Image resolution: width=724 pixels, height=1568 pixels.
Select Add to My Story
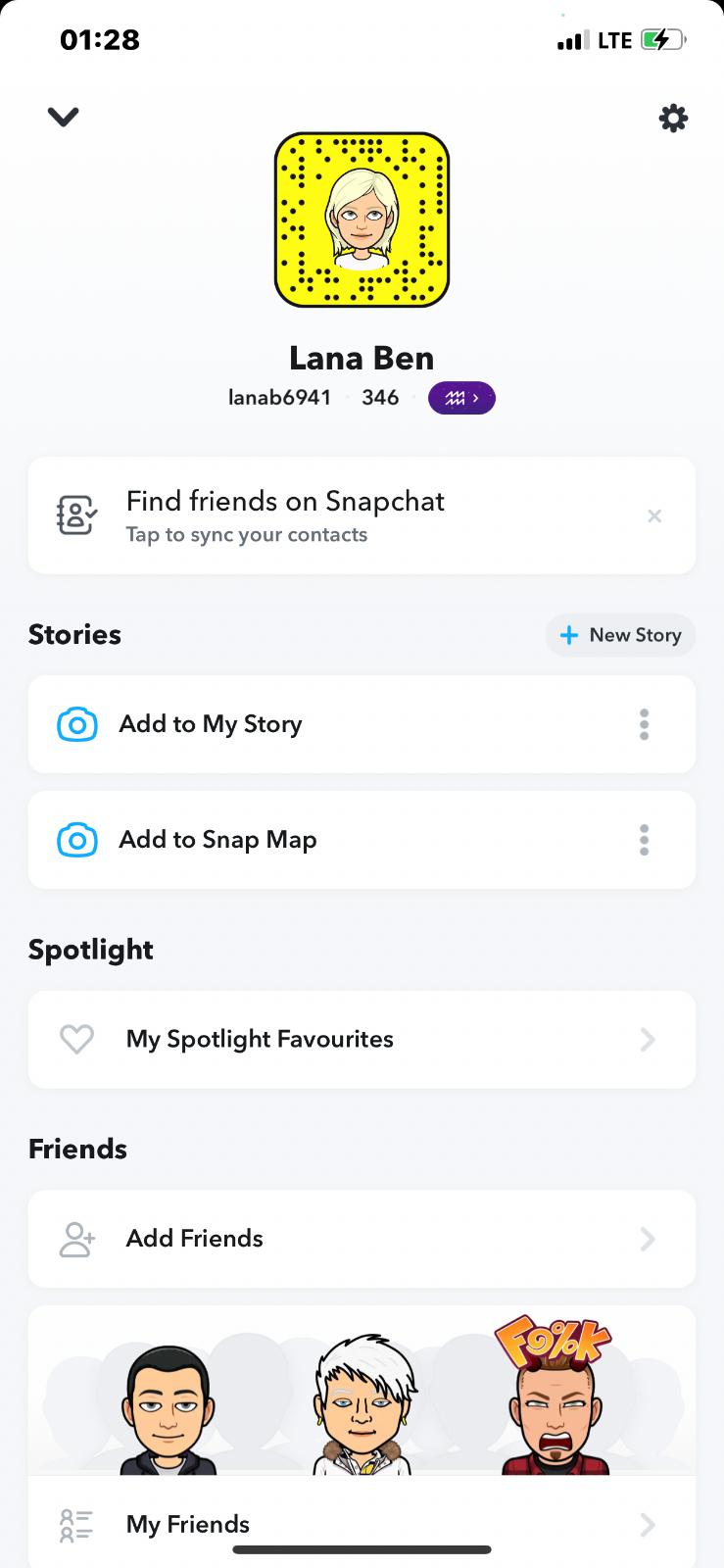211,724
